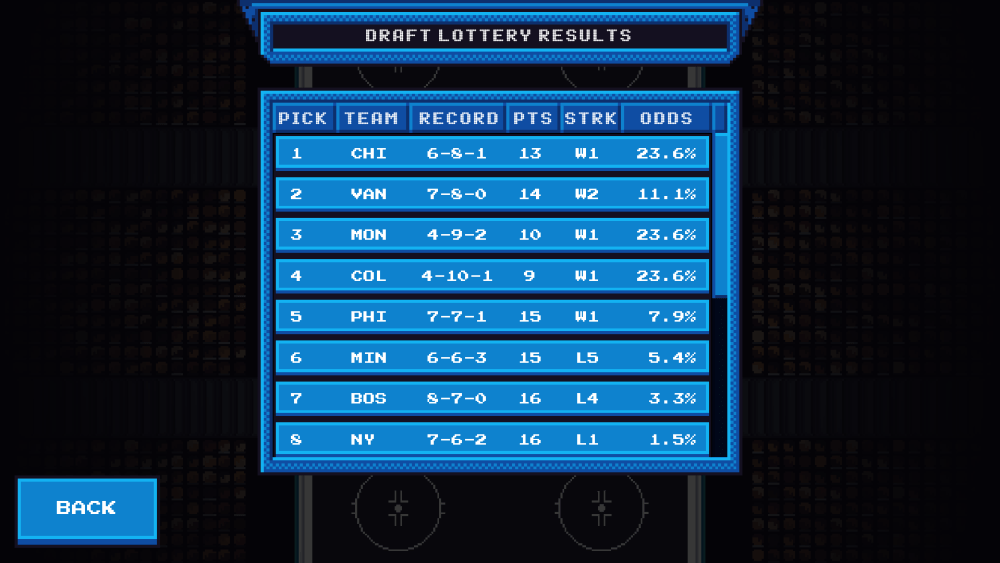Choose the COL row at pick 4
1000x563 pixels.
[x=492, y=276]
